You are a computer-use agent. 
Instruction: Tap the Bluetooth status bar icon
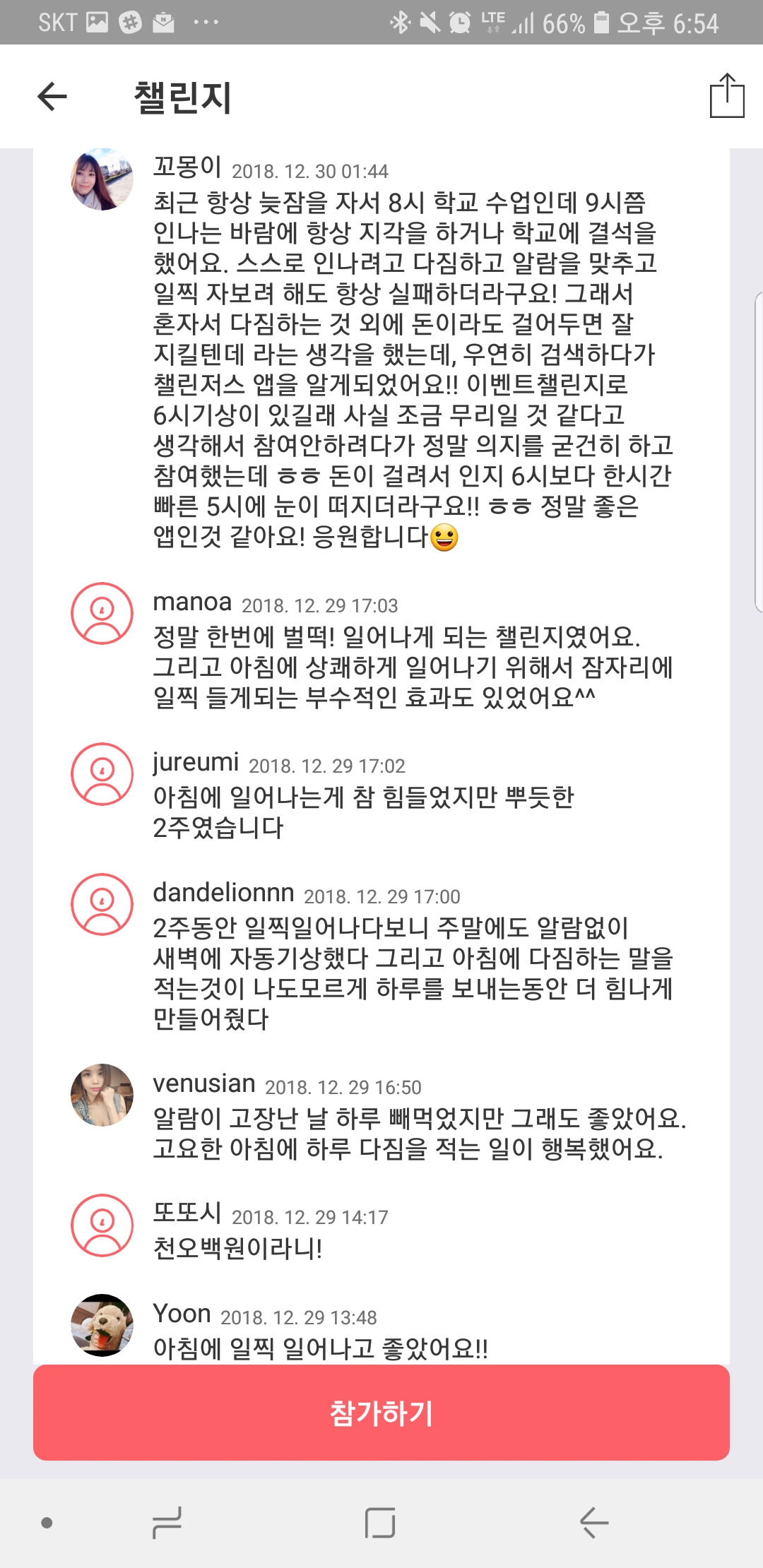[x=400, y=23]
